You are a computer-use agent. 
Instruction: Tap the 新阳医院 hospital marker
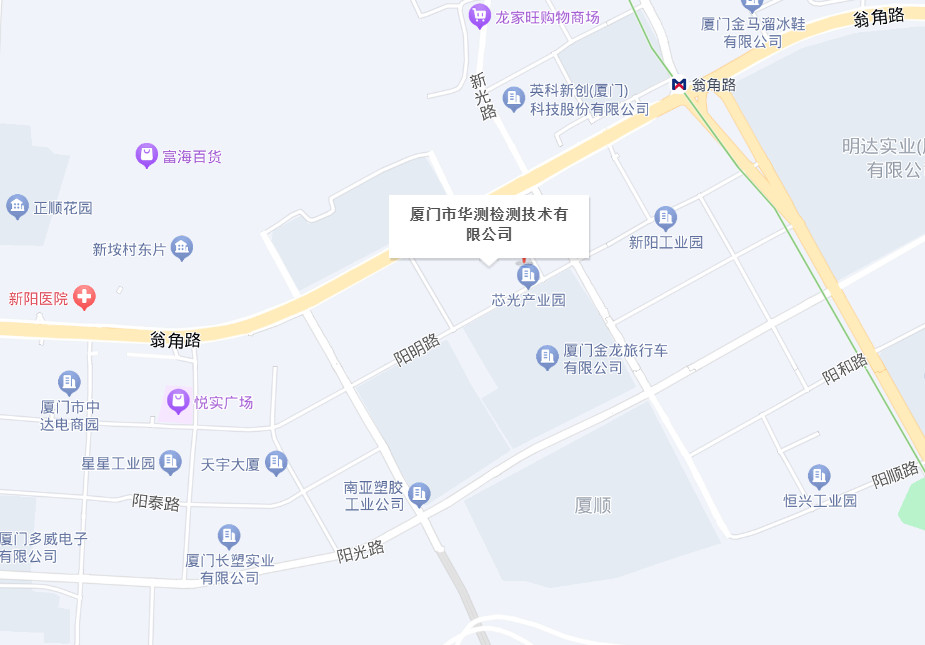pyautogui.click(x=85, y=297)
